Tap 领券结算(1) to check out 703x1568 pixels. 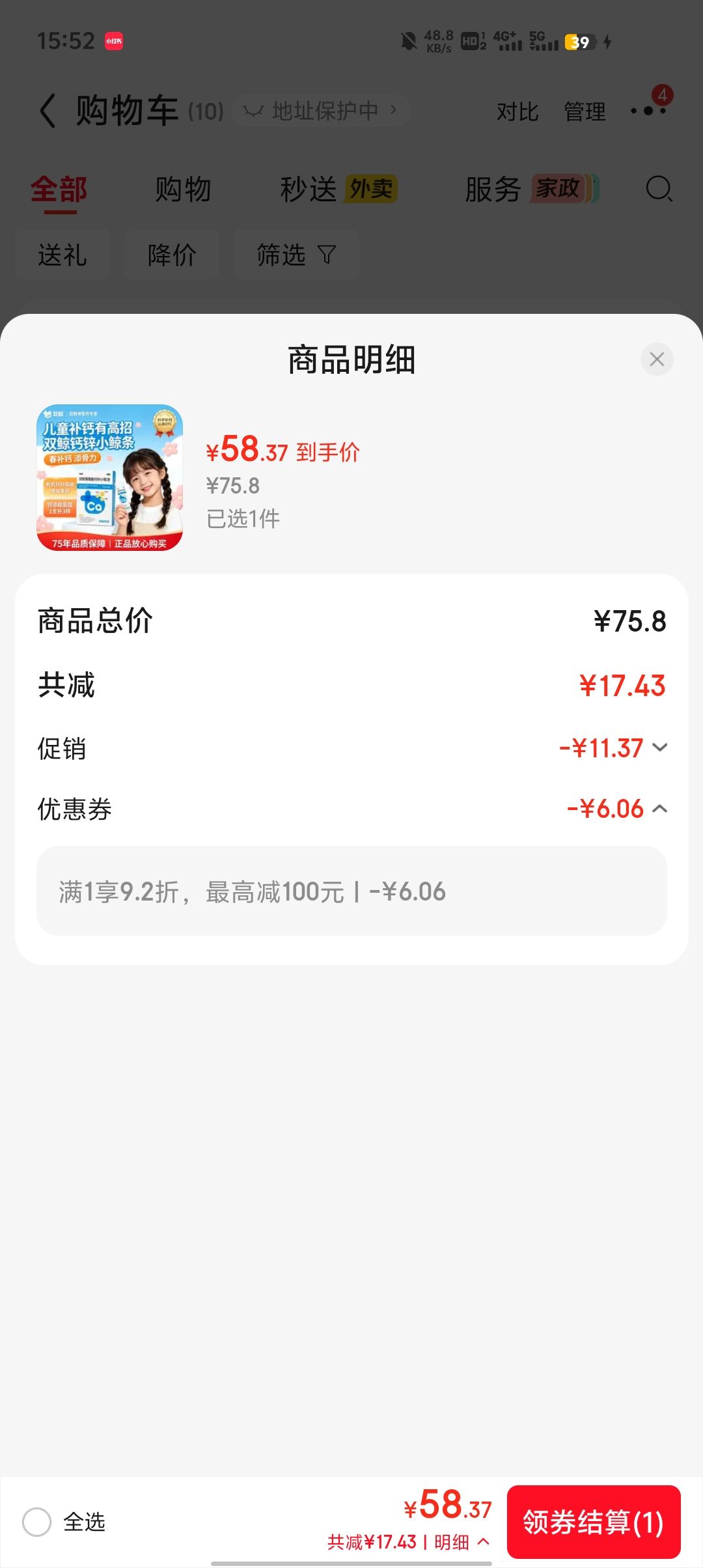pos(594,1522)
